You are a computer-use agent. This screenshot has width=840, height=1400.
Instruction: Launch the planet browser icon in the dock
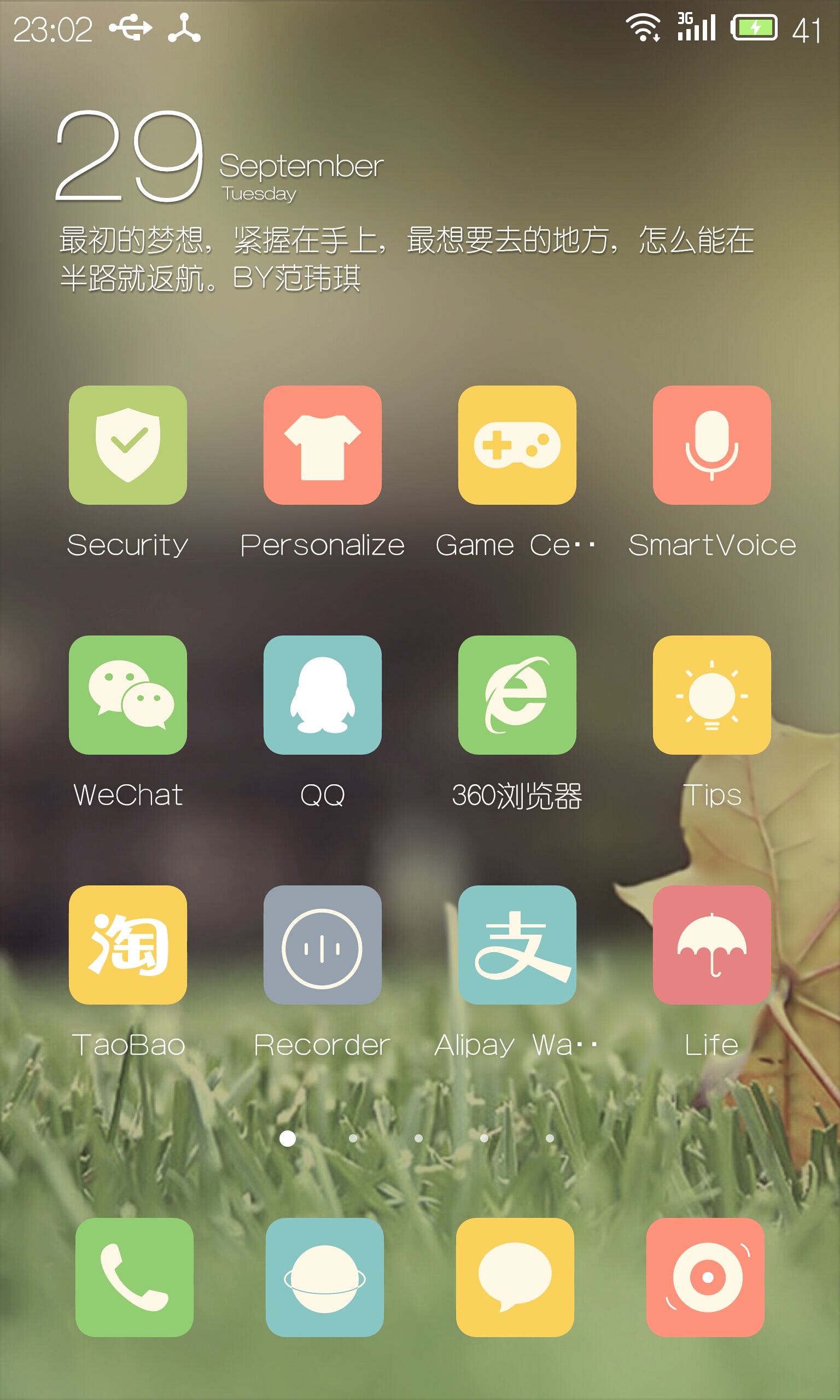tap(325, 1277)
